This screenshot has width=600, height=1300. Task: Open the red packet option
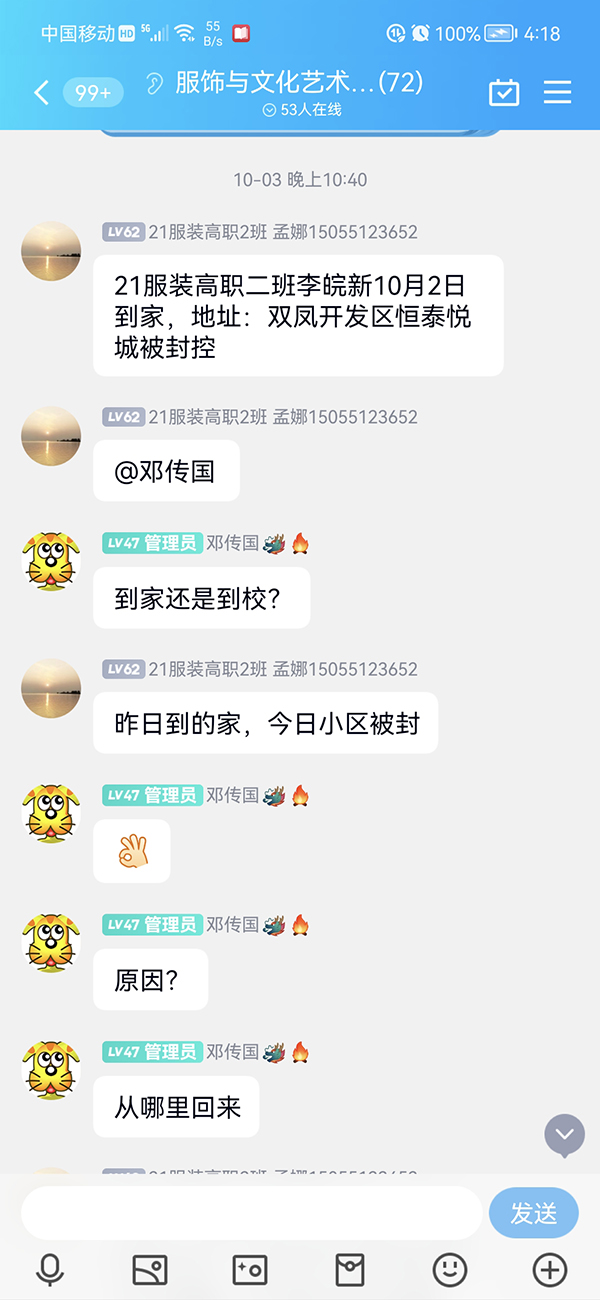click(349, 1270)
